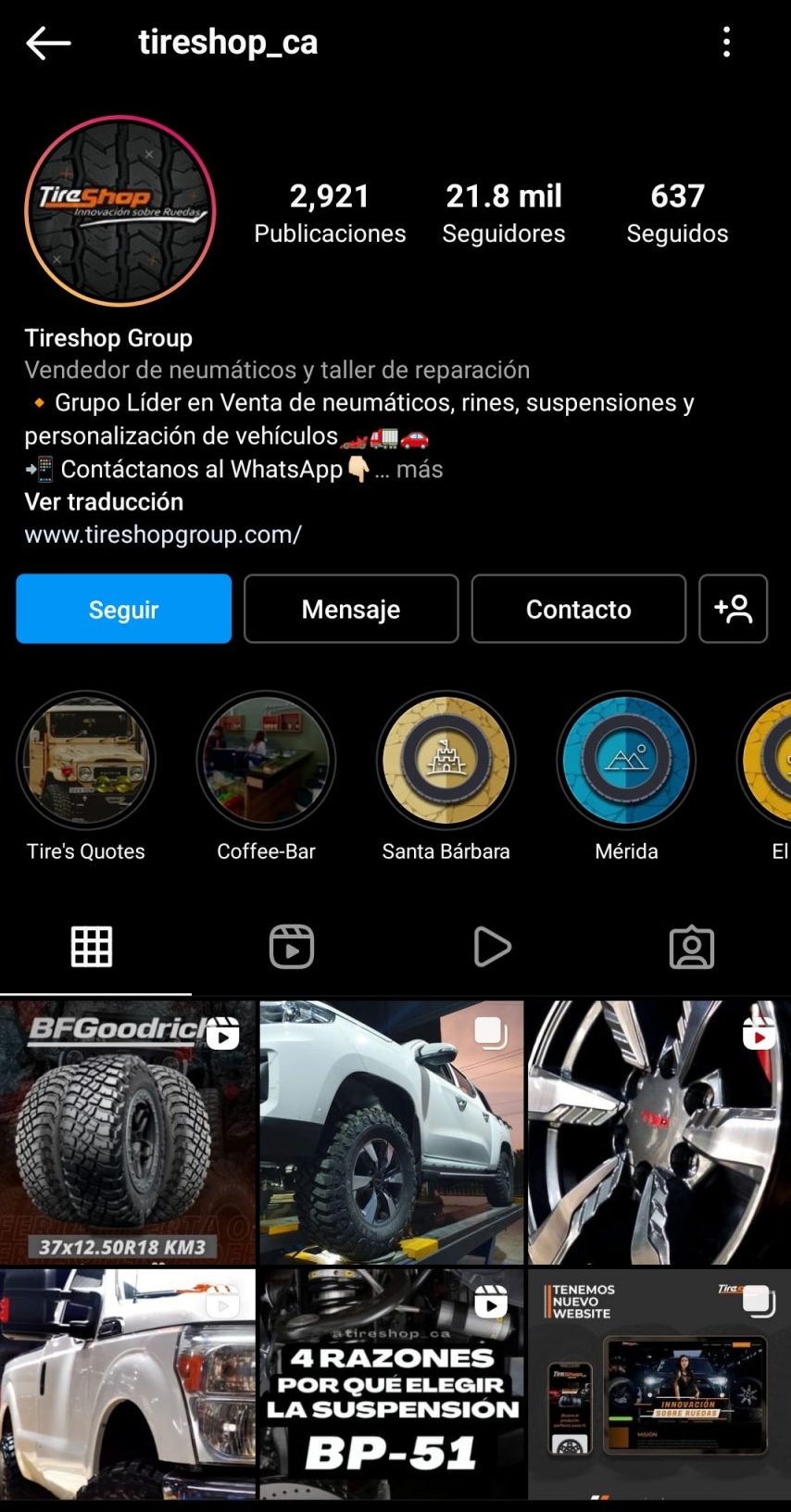
Task: Expand the bio by tapping más
Action: point(419,469)
